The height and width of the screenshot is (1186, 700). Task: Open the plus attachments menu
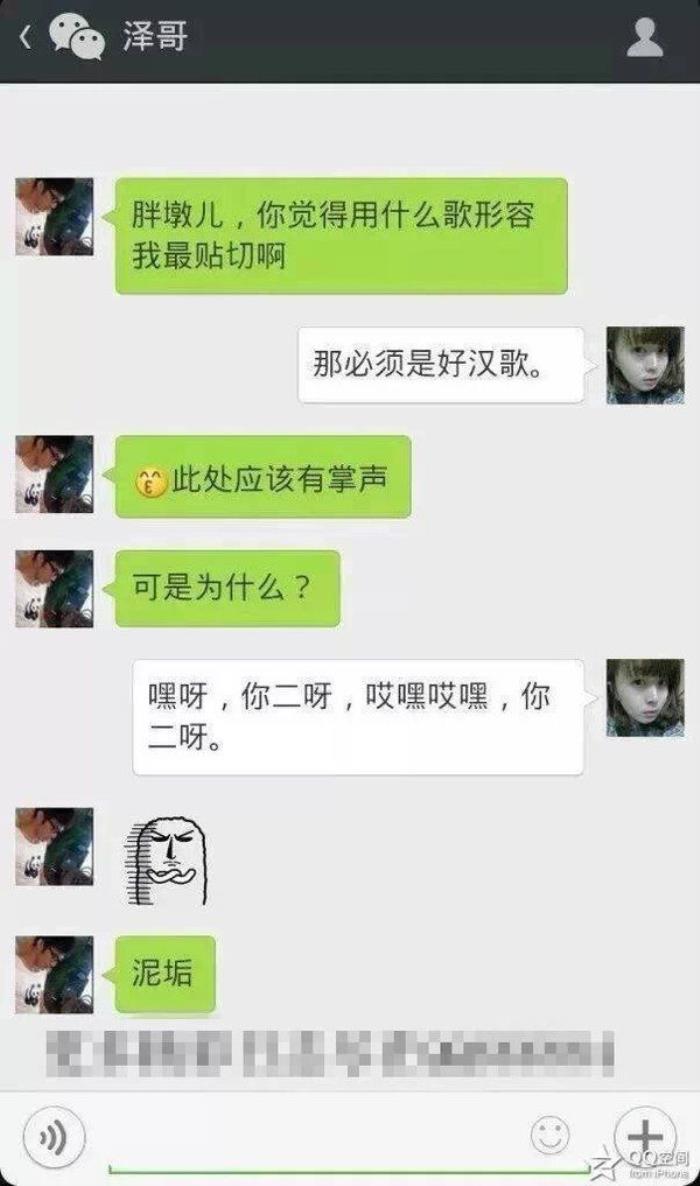coord(644,1136)
